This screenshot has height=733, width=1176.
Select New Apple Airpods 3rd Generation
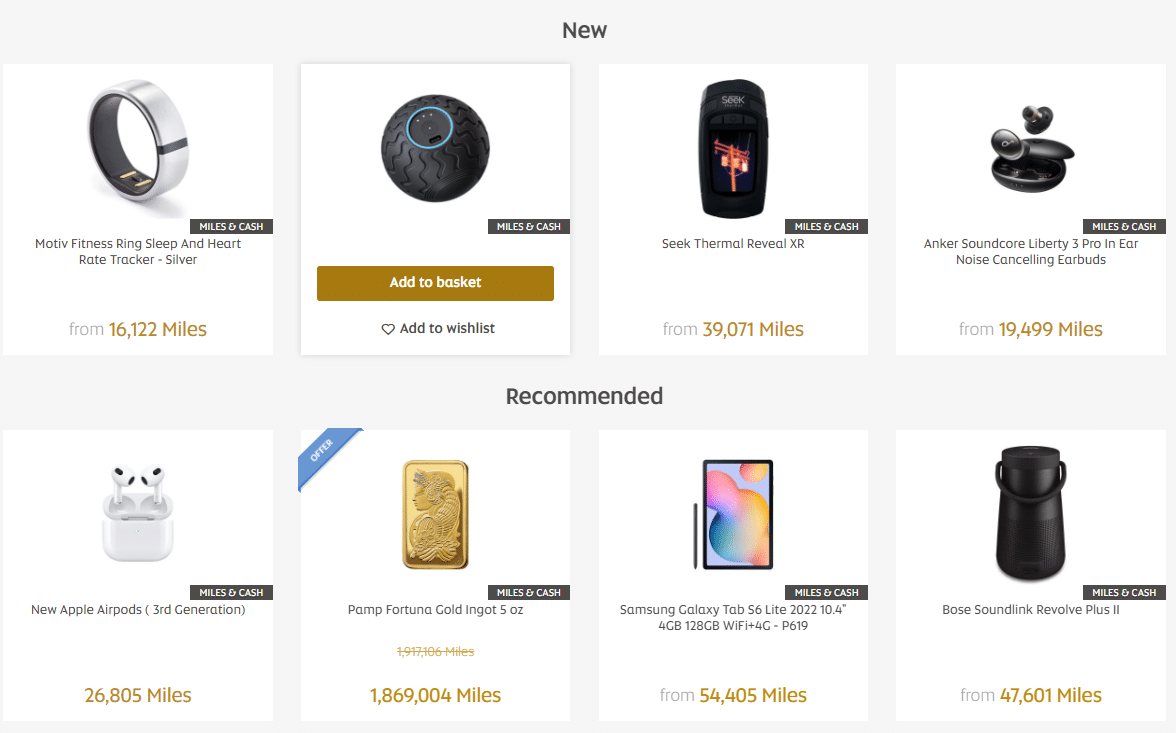138,609
